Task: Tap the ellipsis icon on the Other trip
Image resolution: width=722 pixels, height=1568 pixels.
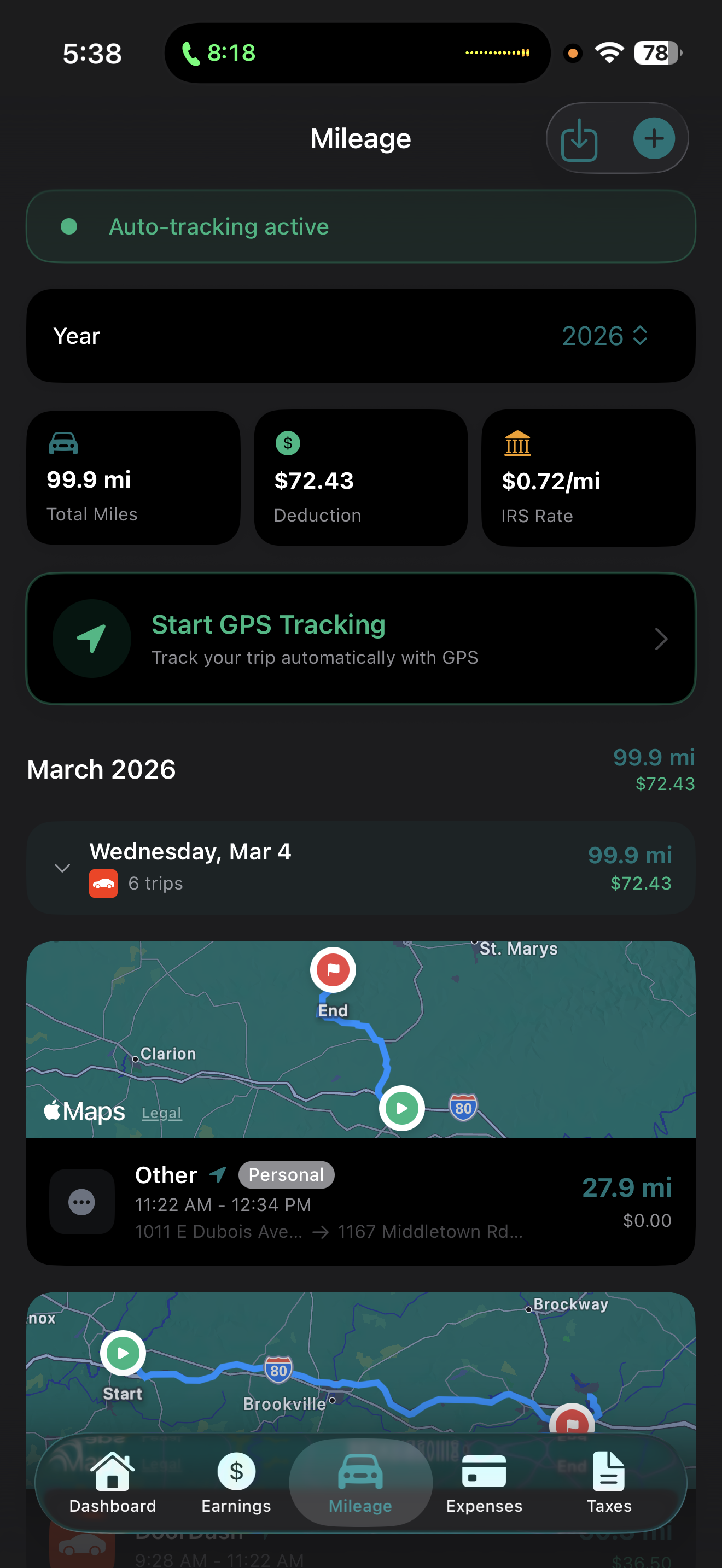Action: pyautogui.click(x=81, y=1202)
